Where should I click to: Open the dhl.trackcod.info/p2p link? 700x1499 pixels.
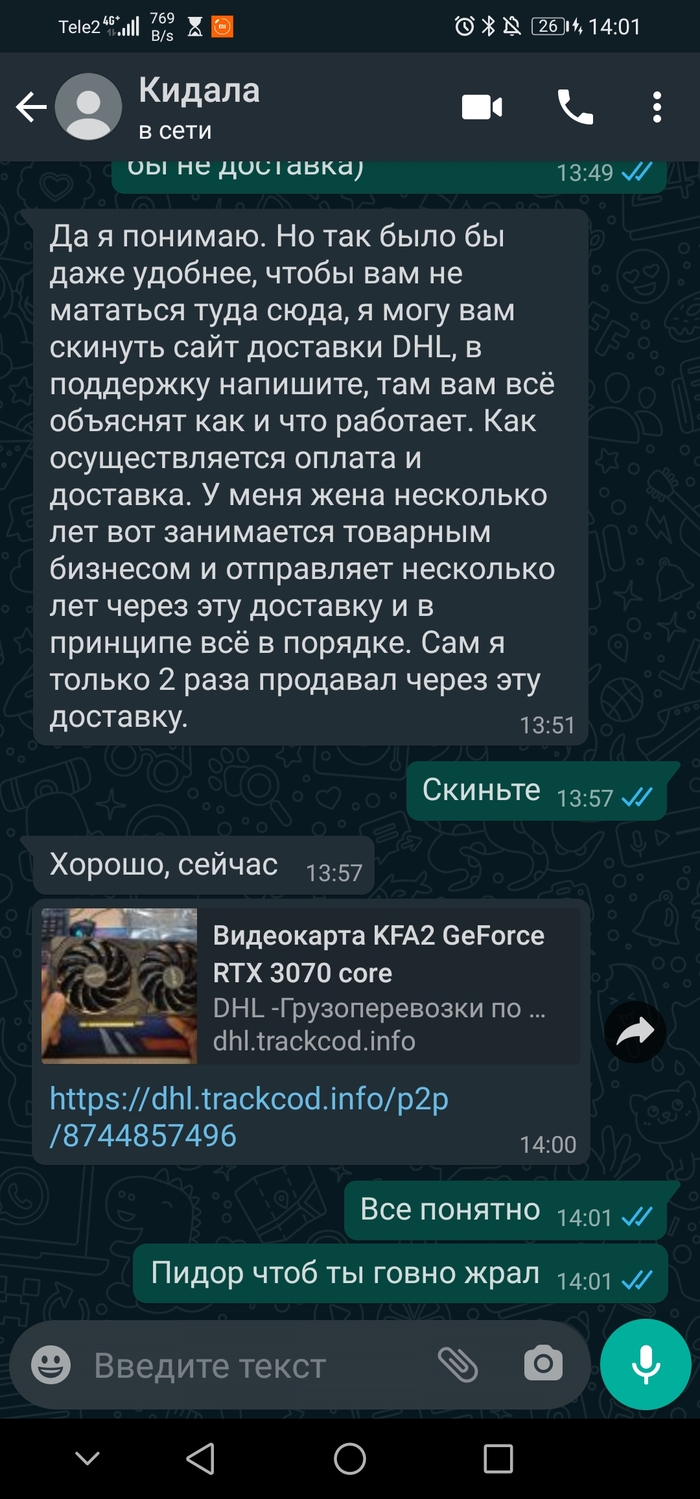tap(248, 1116)
